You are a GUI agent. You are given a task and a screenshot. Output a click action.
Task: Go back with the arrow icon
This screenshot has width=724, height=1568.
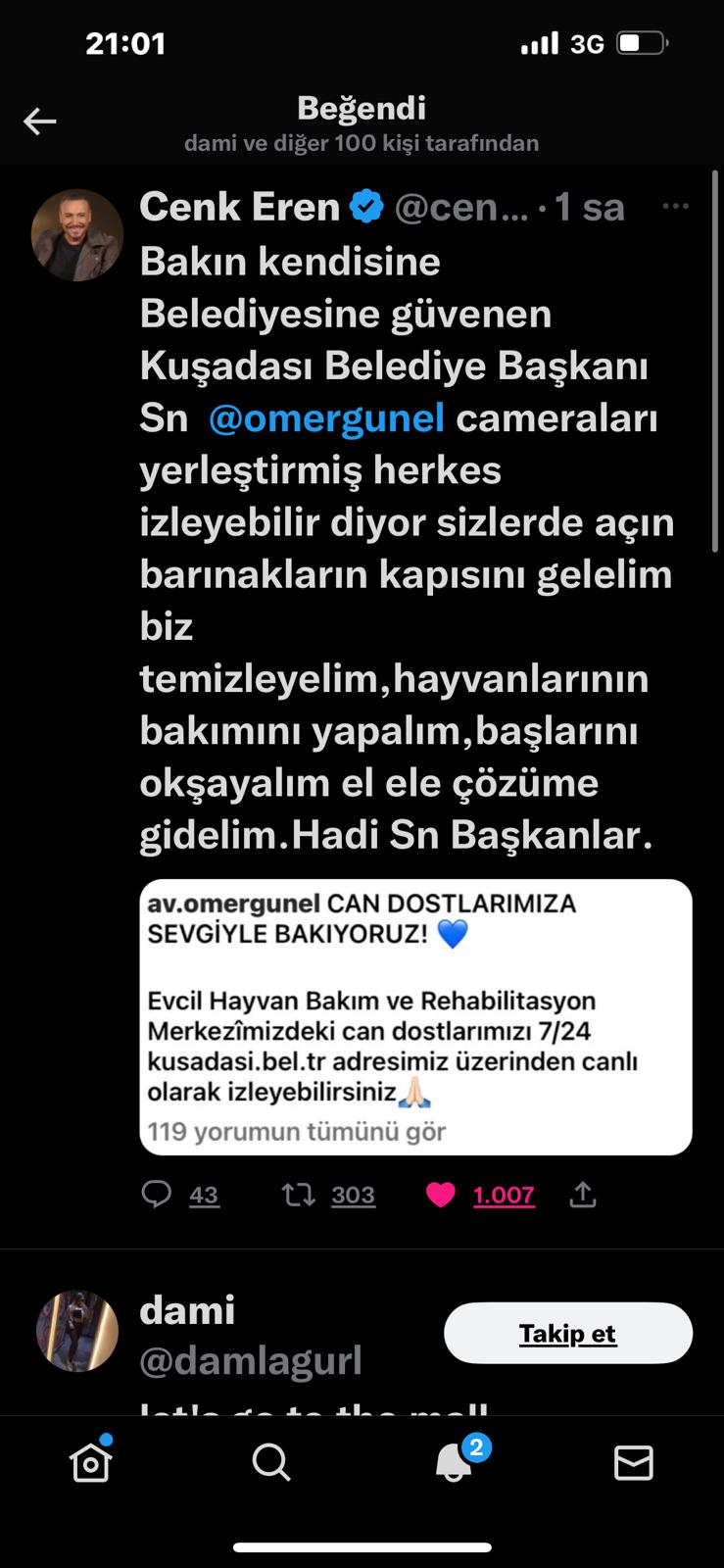40,122
